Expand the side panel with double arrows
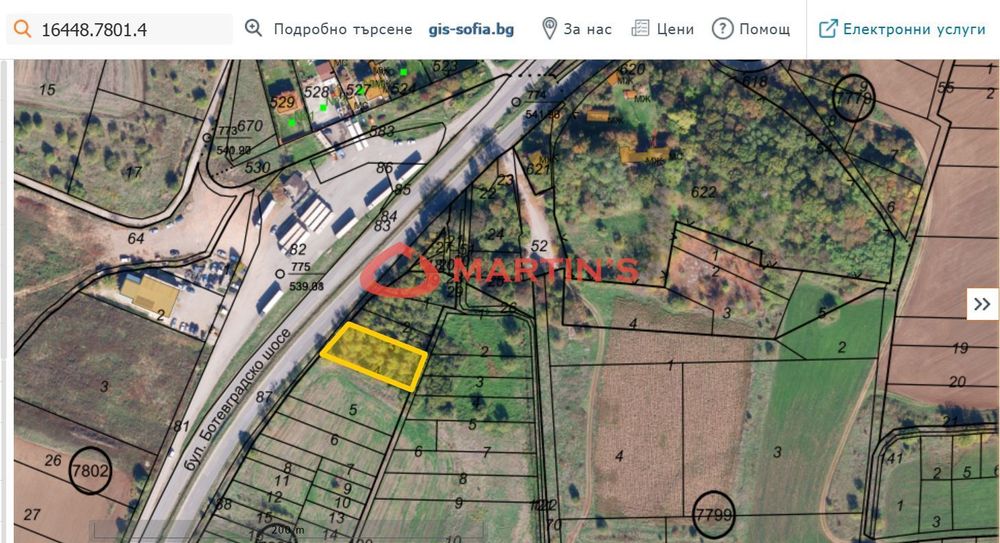1000x543 pixels. (982, 304)
